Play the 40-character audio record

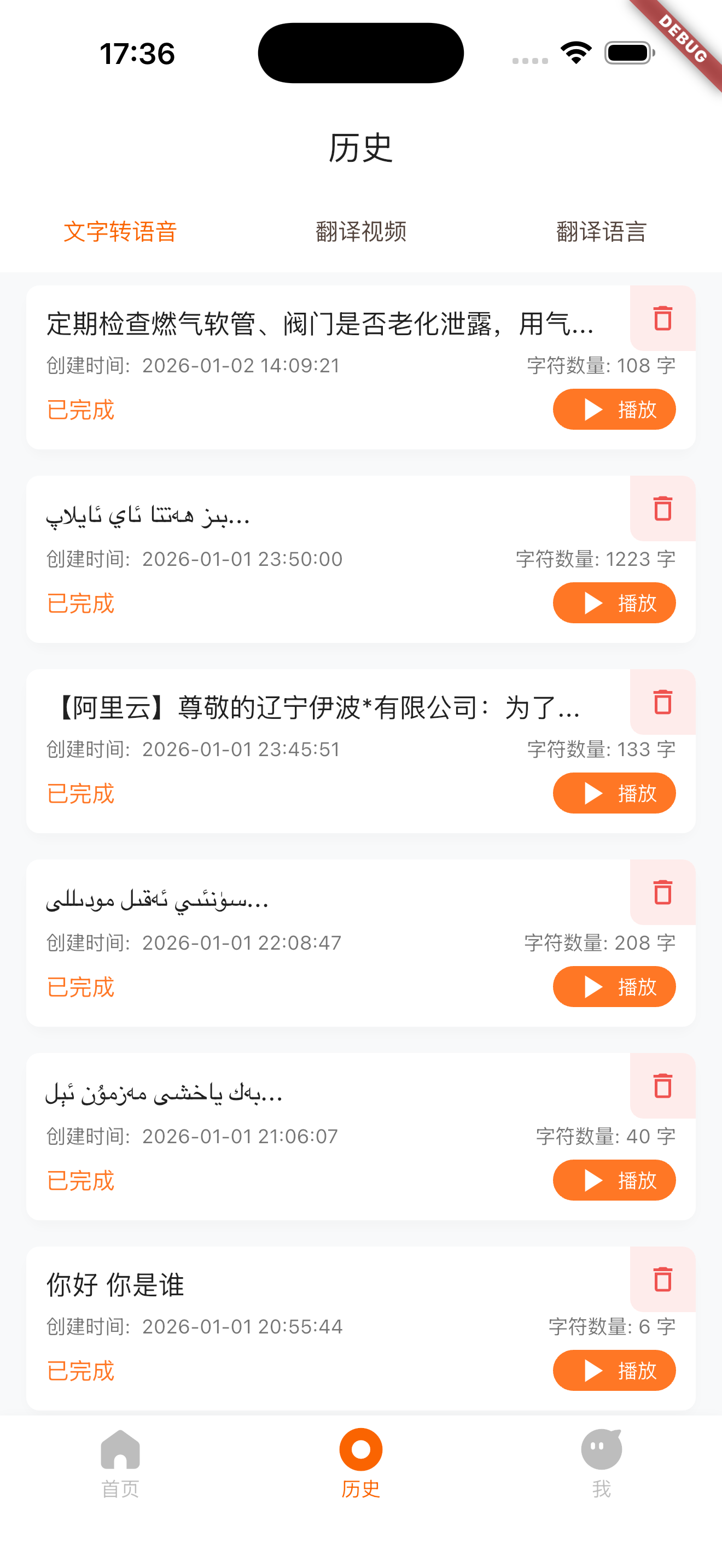pos(614,1180)
